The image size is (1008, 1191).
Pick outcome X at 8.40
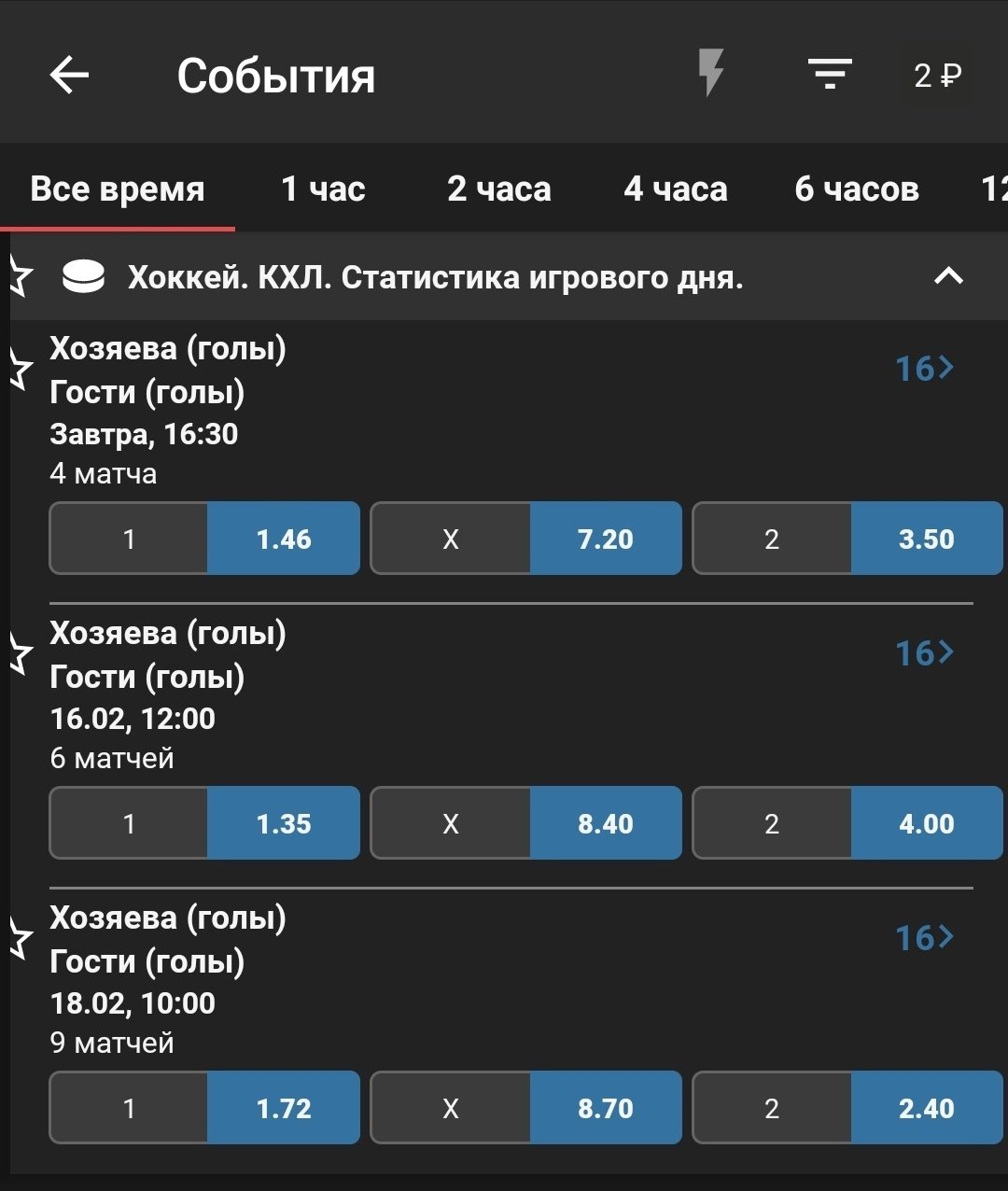pos(525,823)
